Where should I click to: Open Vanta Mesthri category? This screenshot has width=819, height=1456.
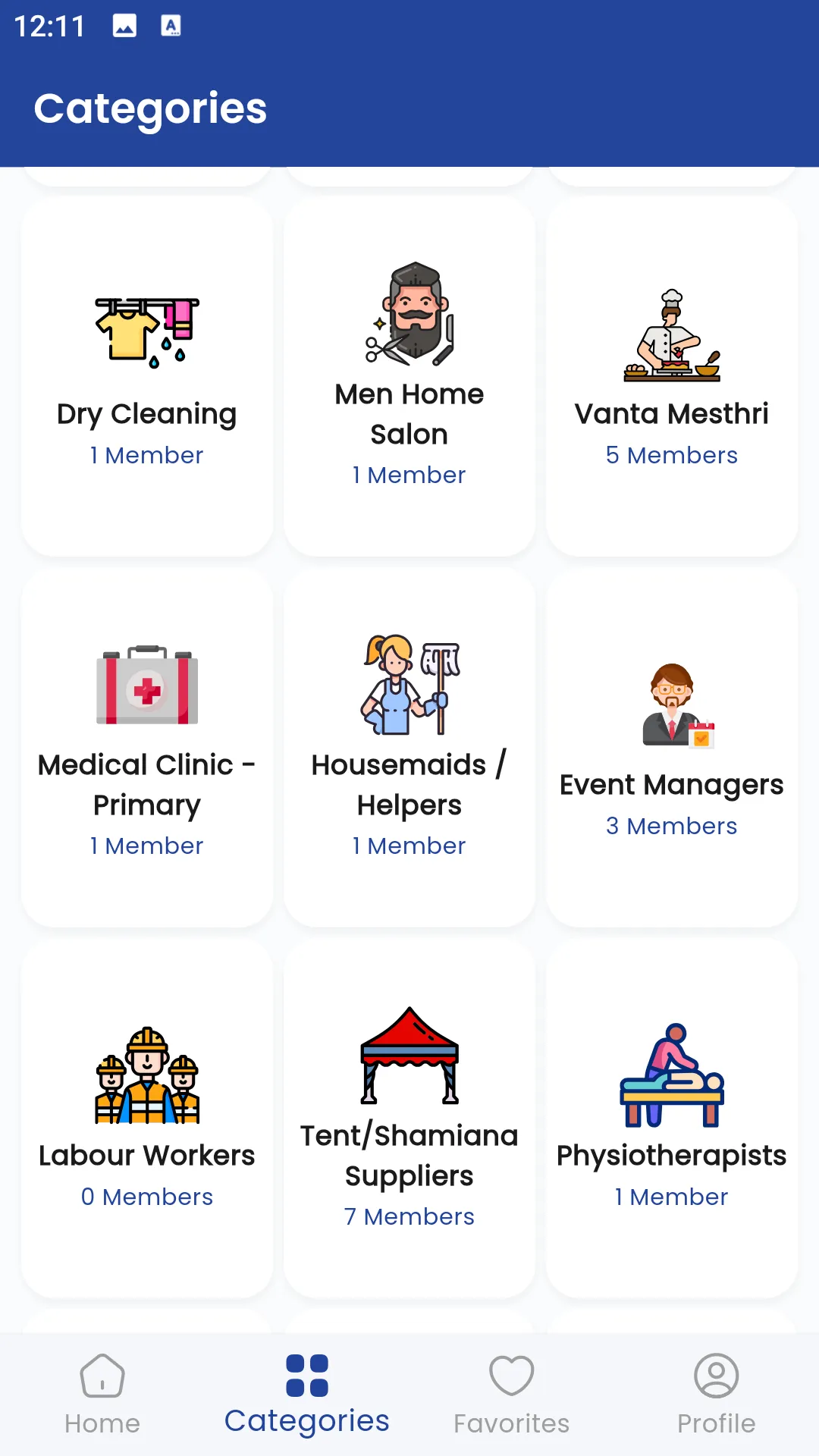pos(672,377)
